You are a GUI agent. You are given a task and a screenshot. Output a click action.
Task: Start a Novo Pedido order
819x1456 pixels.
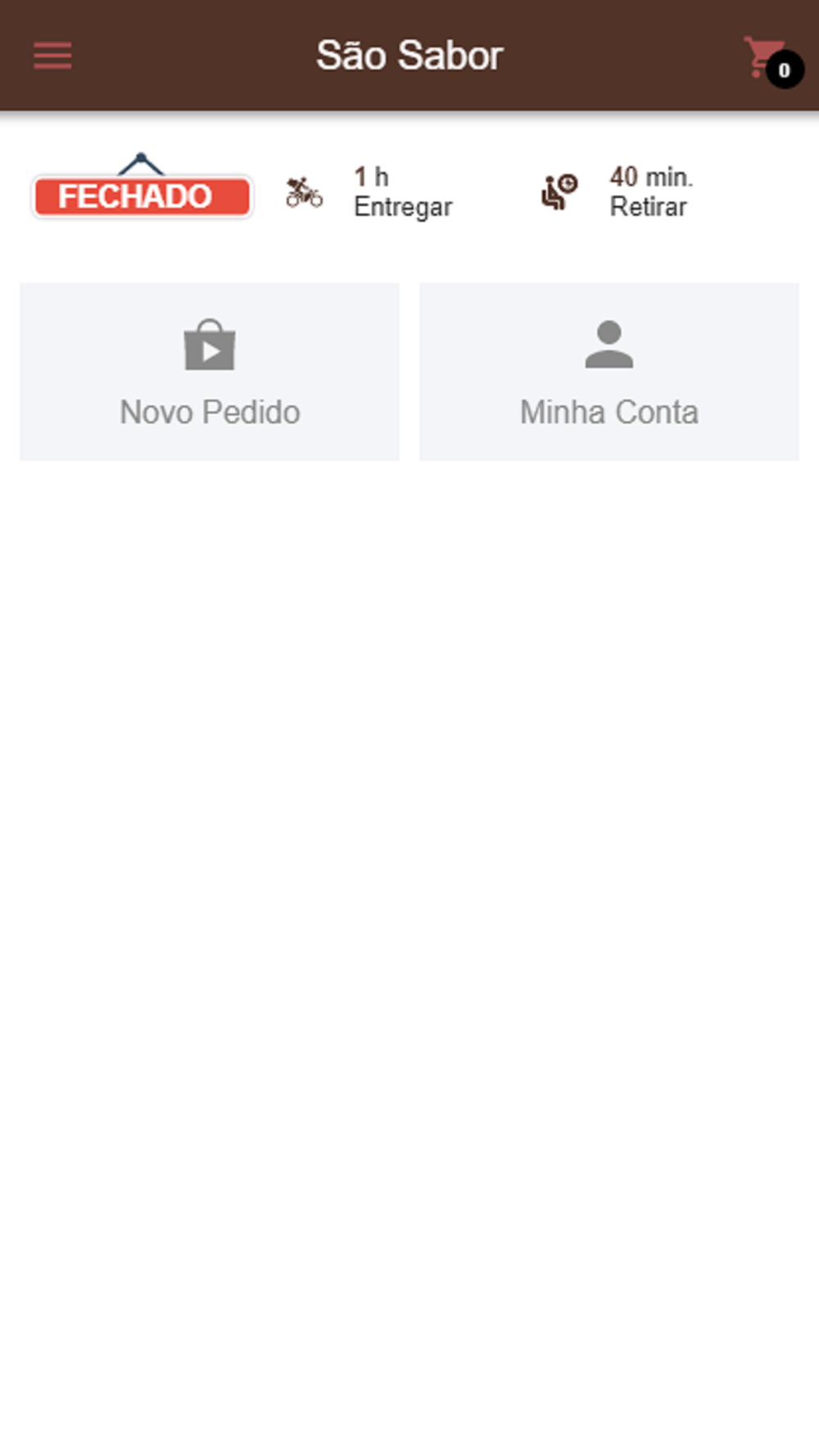click(x=210, y=372)
